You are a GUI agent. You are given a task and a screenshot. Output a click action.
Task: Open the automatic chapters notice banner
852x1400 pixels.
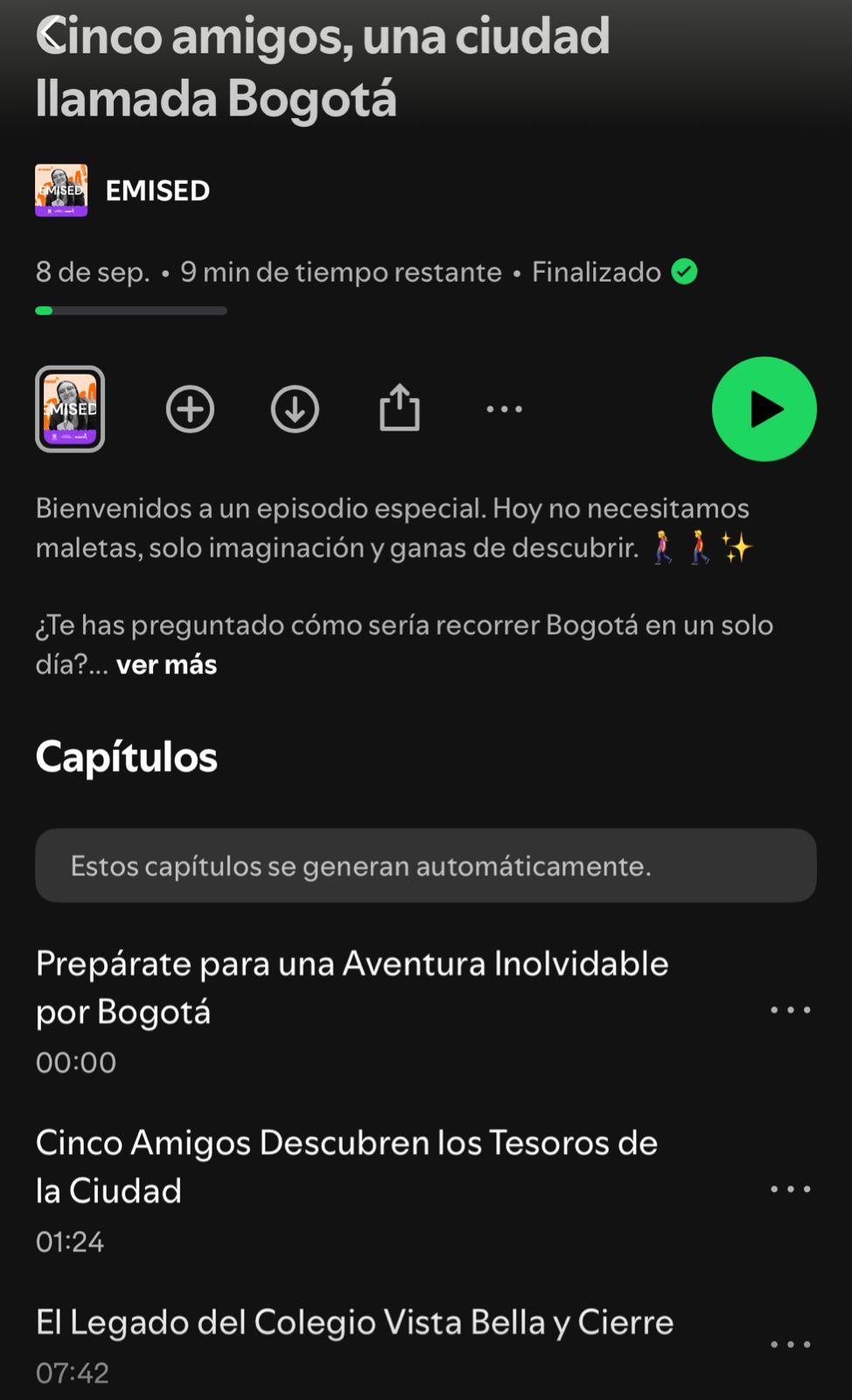point(426,865)
